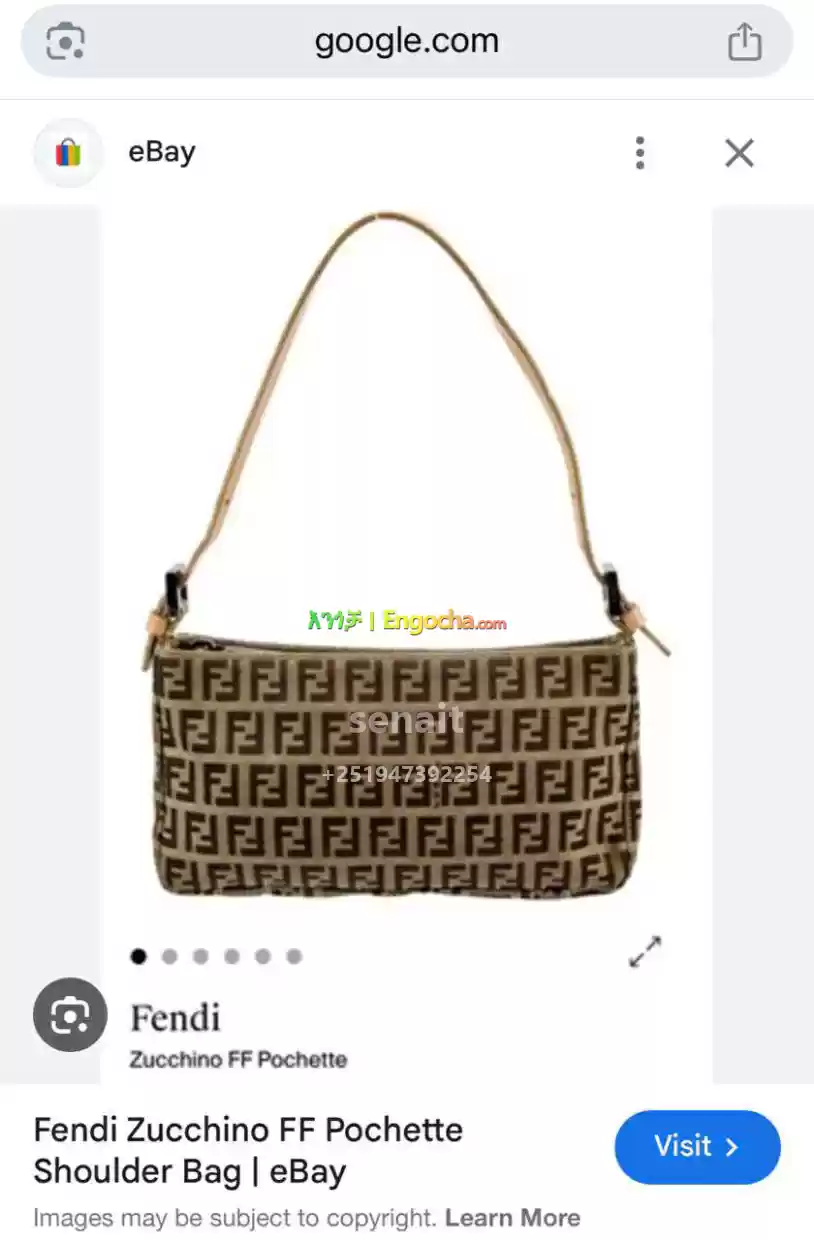Screen dimensions: 814x1240
Task: Visit the eBay listing page
Action: [x=697, y=1146]
